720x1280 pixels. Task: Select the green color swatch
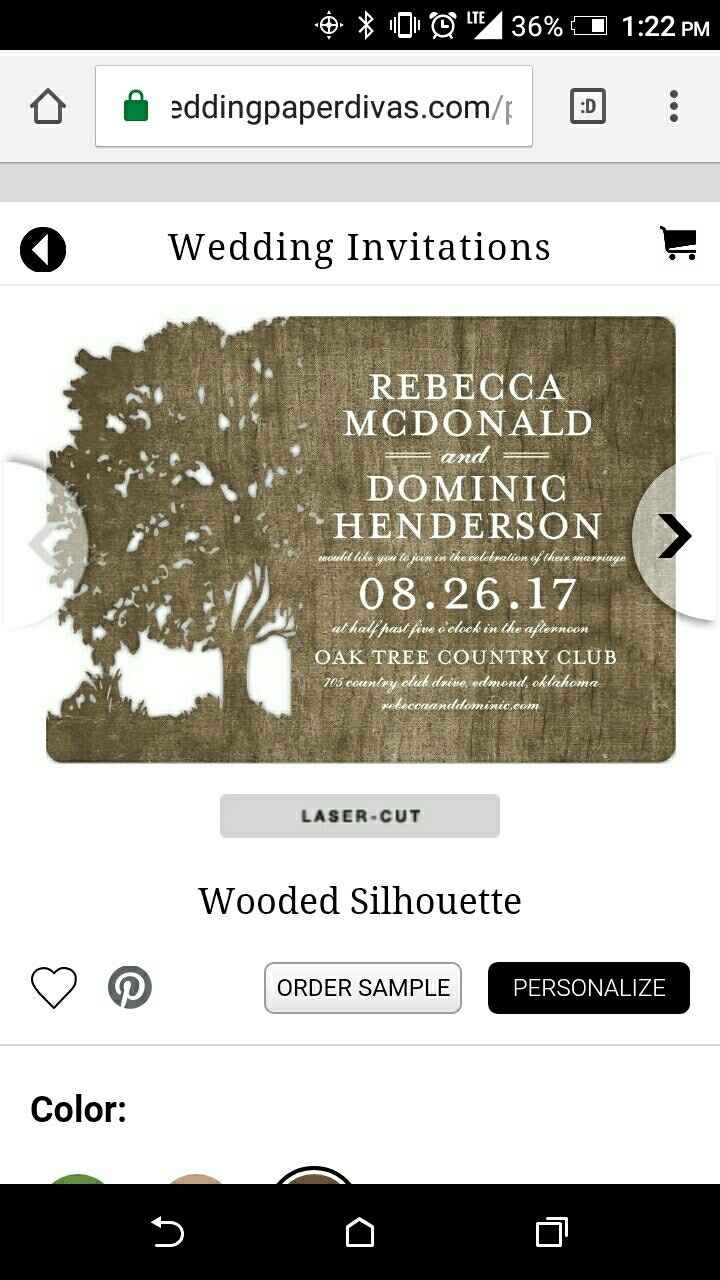tap(77, 1179)
